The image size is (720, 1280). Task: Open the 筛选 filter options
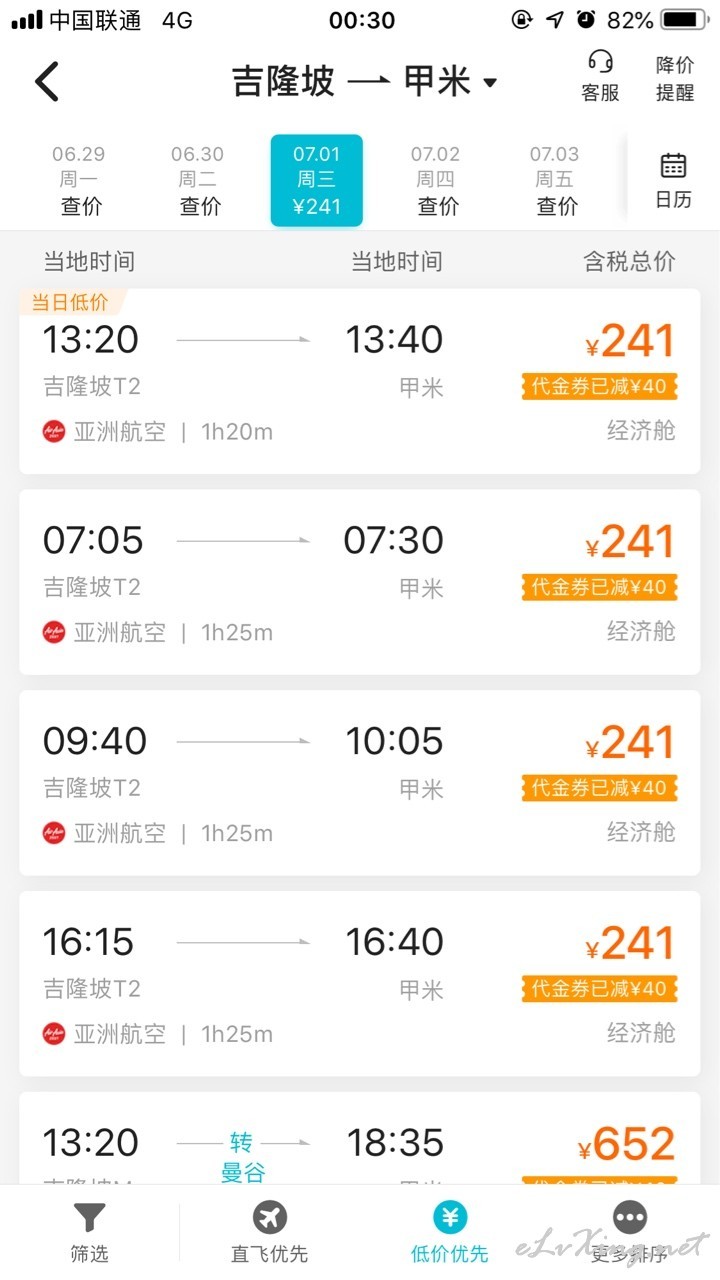click(89, 1232)
